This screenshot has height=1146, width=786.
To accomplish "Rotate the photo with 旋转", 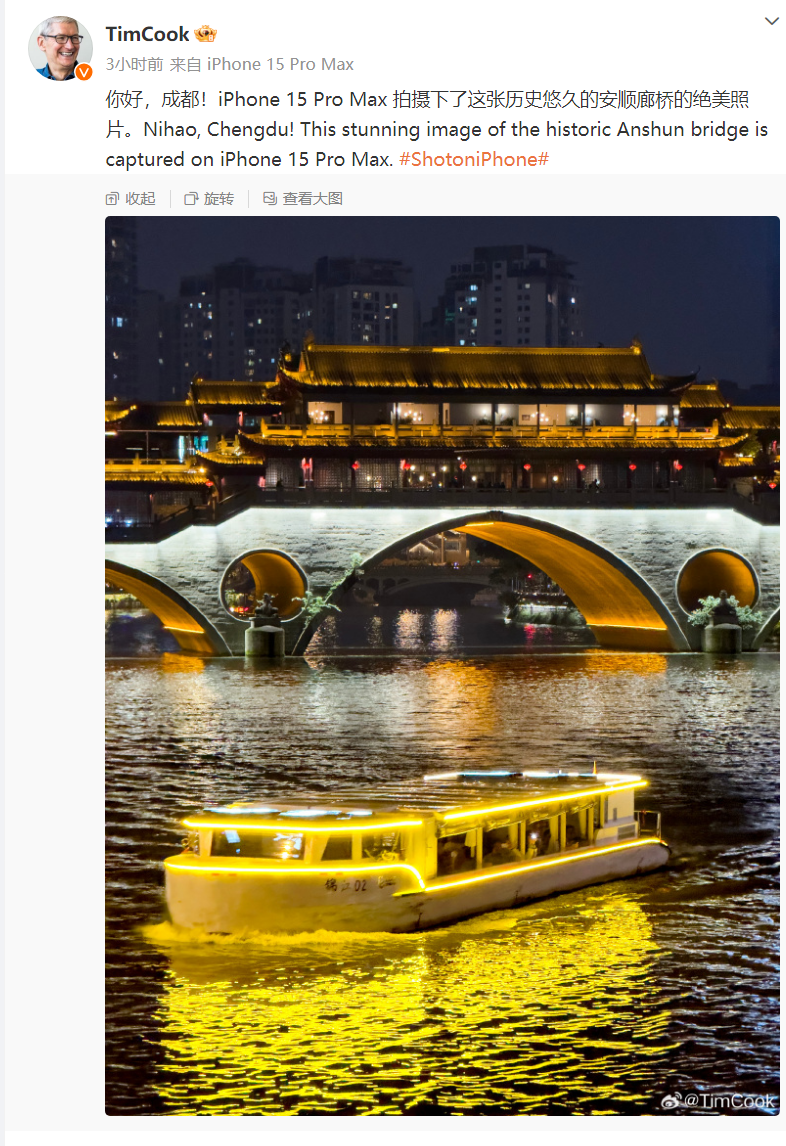I will coord(209,199).
